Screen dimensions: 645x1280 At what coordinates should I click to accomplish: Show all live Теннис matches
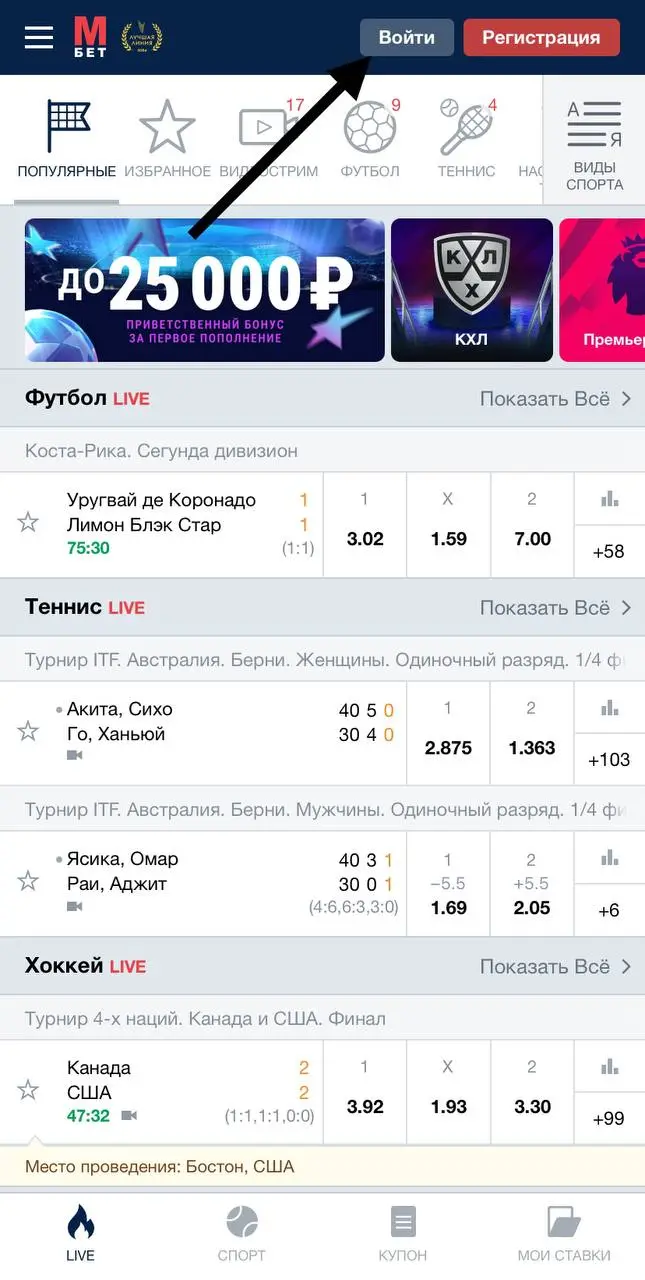pos(555,607)
